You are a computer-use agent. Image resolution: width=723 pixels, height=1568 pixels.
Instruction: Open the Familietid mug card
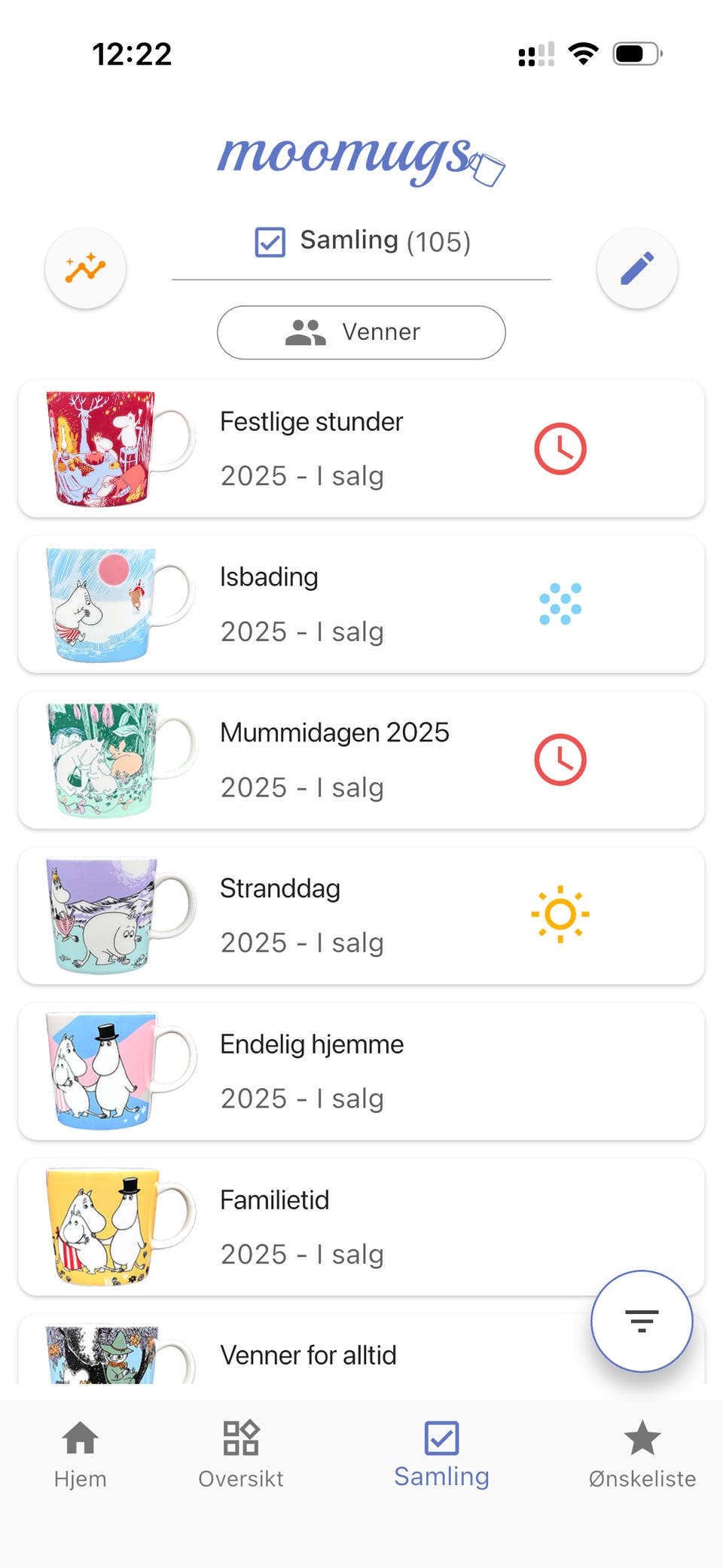click(x=361, y=1227)
